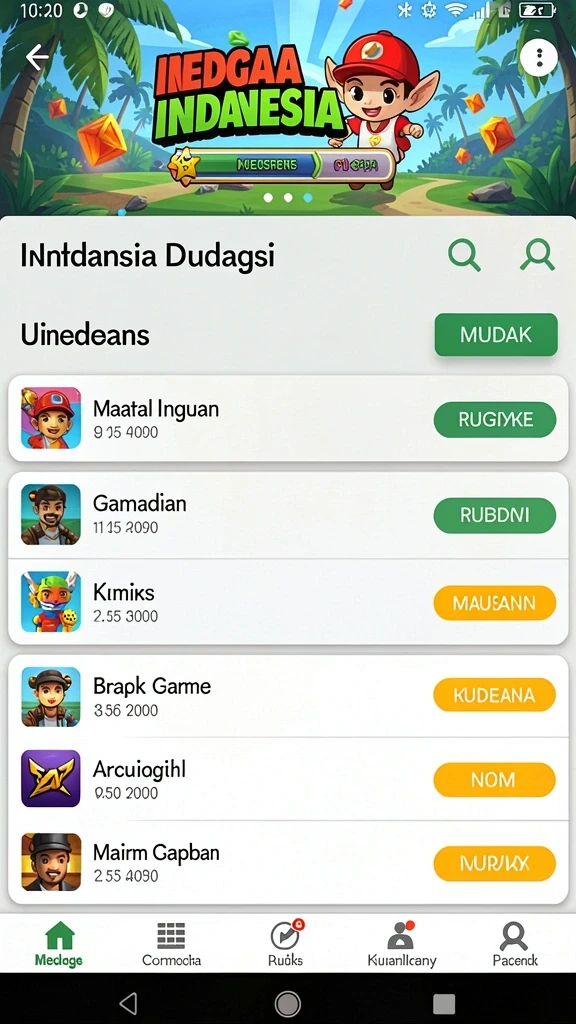The width and height of the screenshot is (576, 1024).
Task: Tap the yellow button for Mairm Gapban
Action: click(495, 864)
